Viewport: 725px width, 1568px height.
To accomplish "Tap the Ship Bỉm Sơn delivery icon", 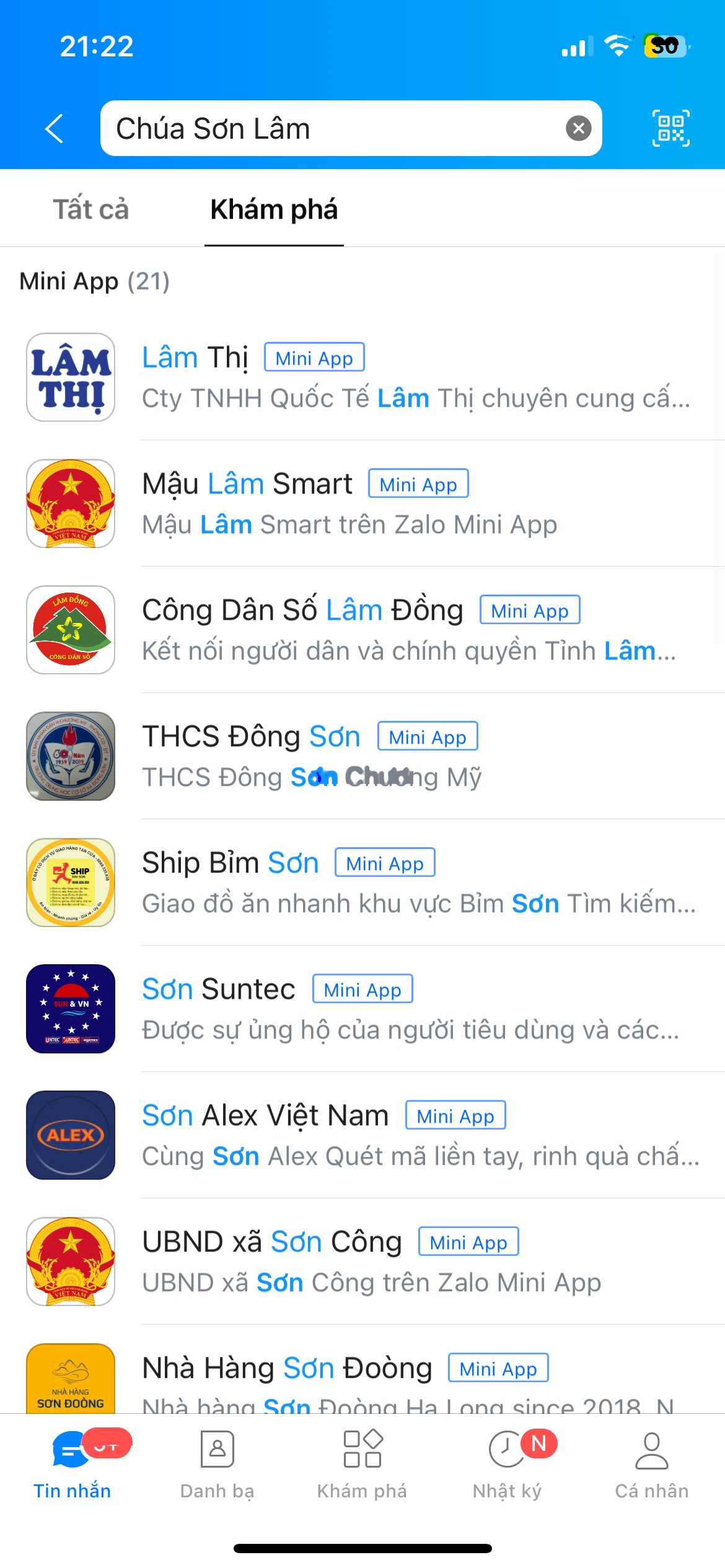I will coord(70,882).
